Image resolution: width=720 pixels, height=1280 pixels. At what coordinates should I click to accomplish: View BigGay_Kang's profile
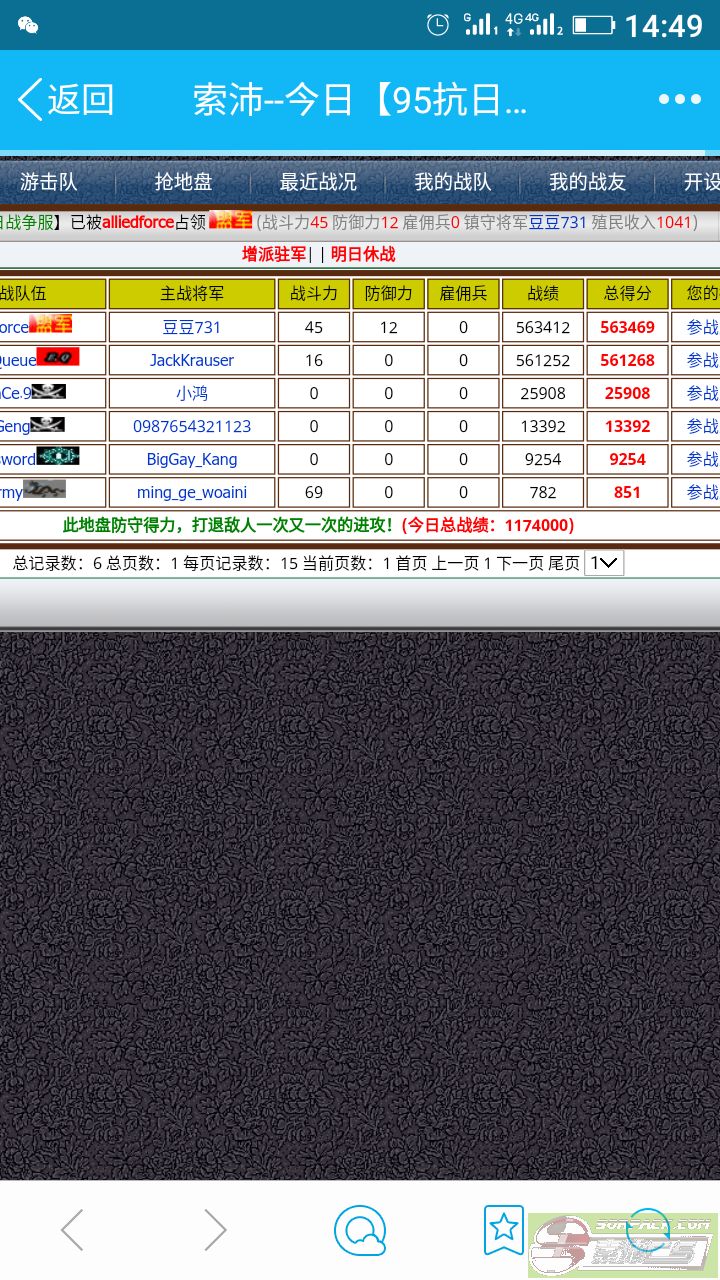coord(192,459)
